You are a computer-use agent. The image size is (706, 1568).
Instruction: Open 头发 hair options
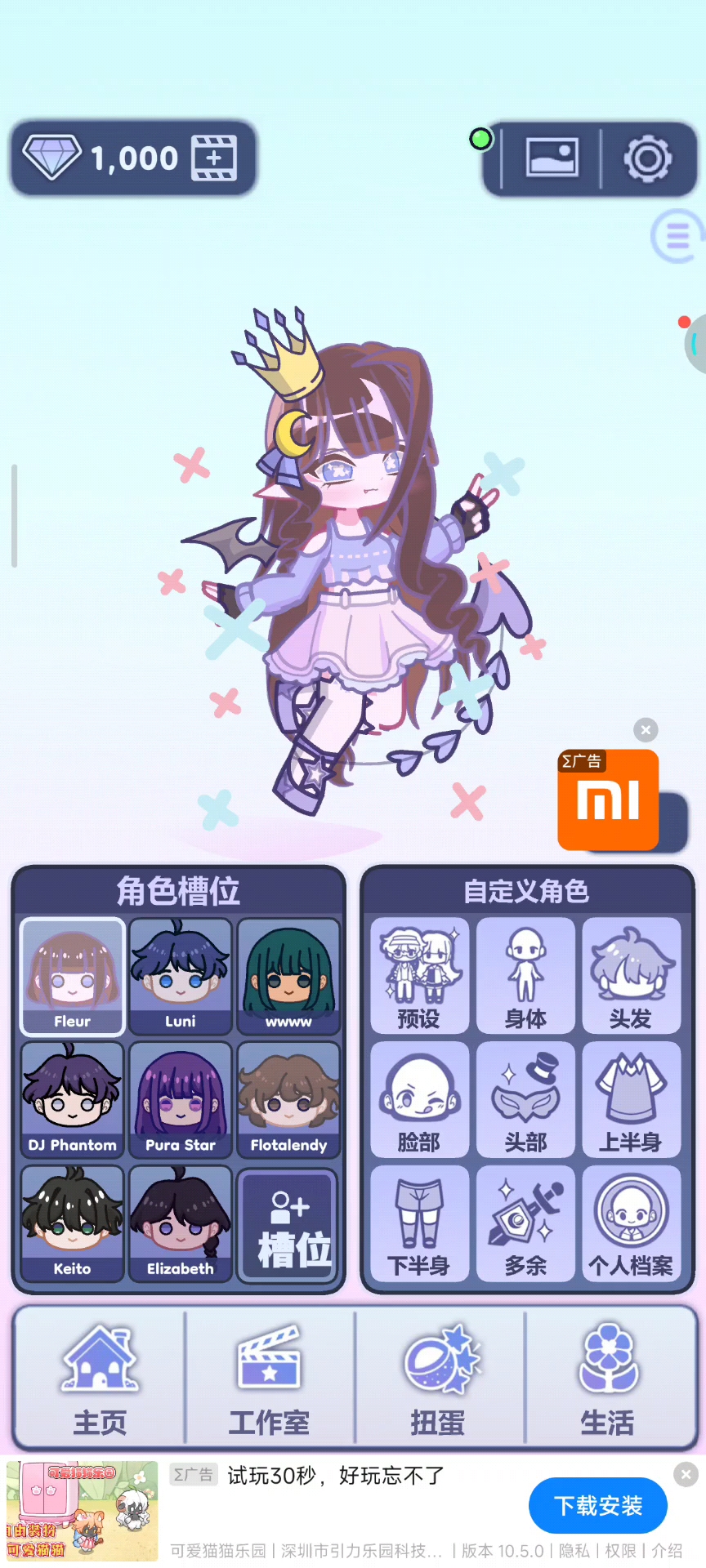[631, 976]
